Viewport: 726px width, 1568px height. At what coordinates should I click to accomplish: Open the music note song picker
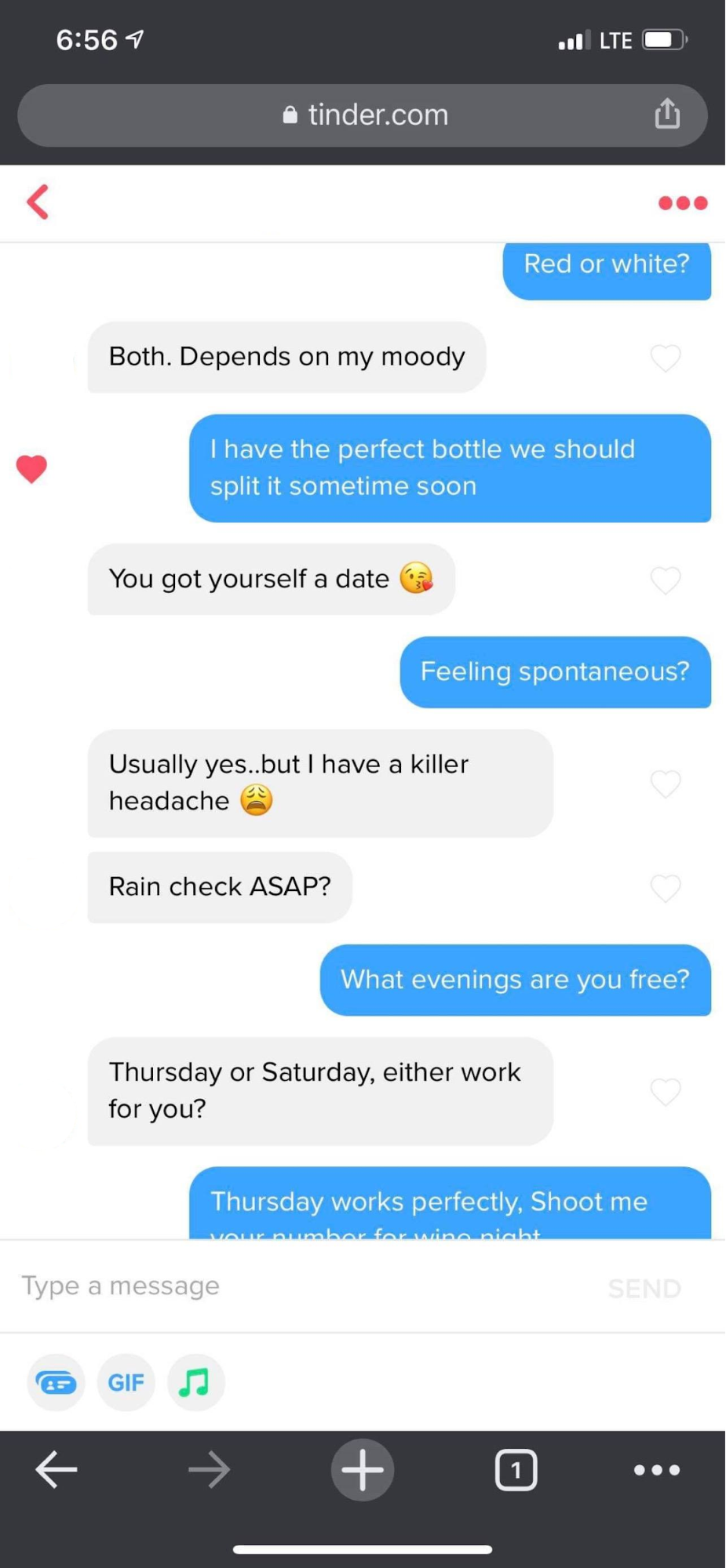(195, 1383)
